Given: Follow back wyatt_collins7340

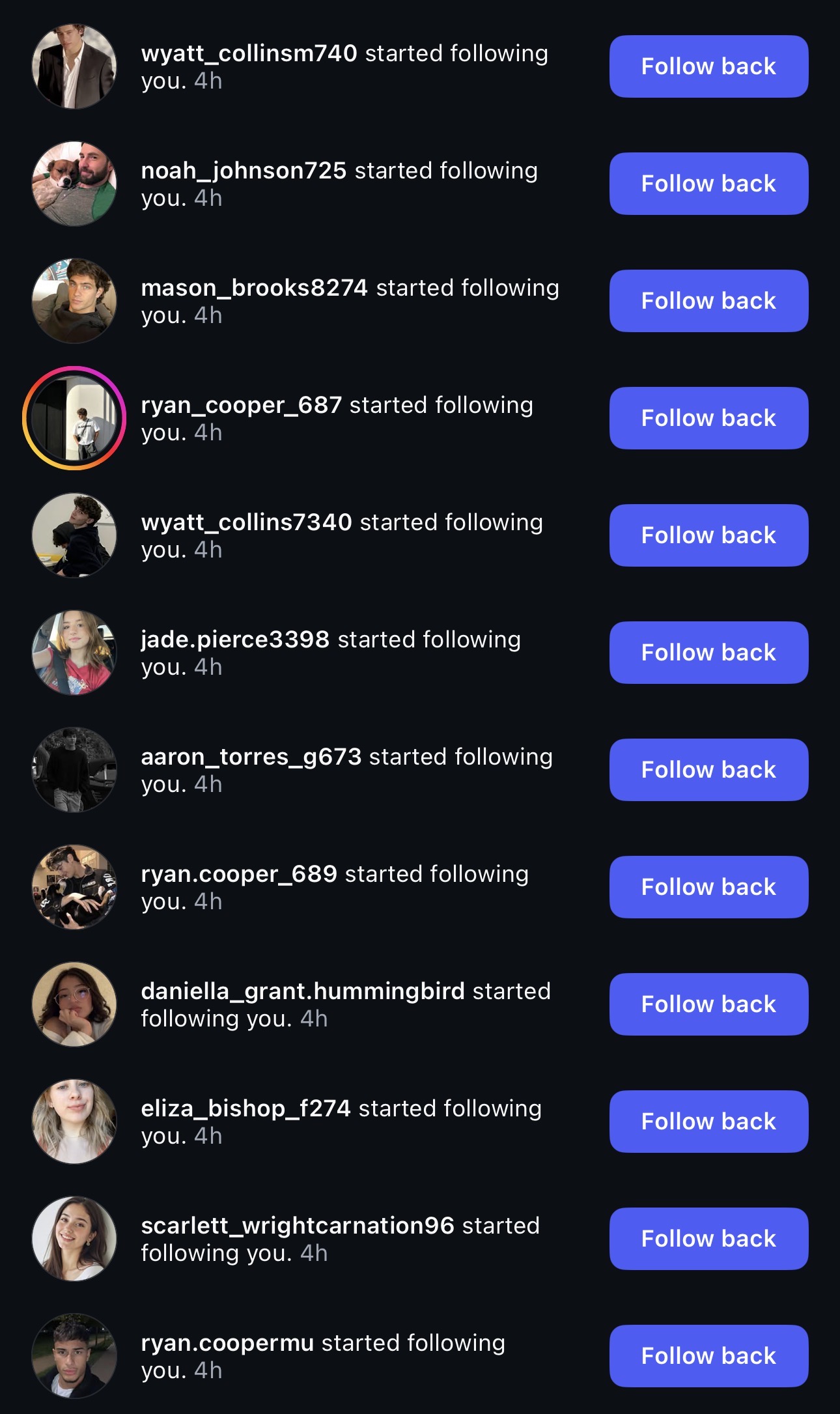Looking at the screenshot, I should point(708,535).
